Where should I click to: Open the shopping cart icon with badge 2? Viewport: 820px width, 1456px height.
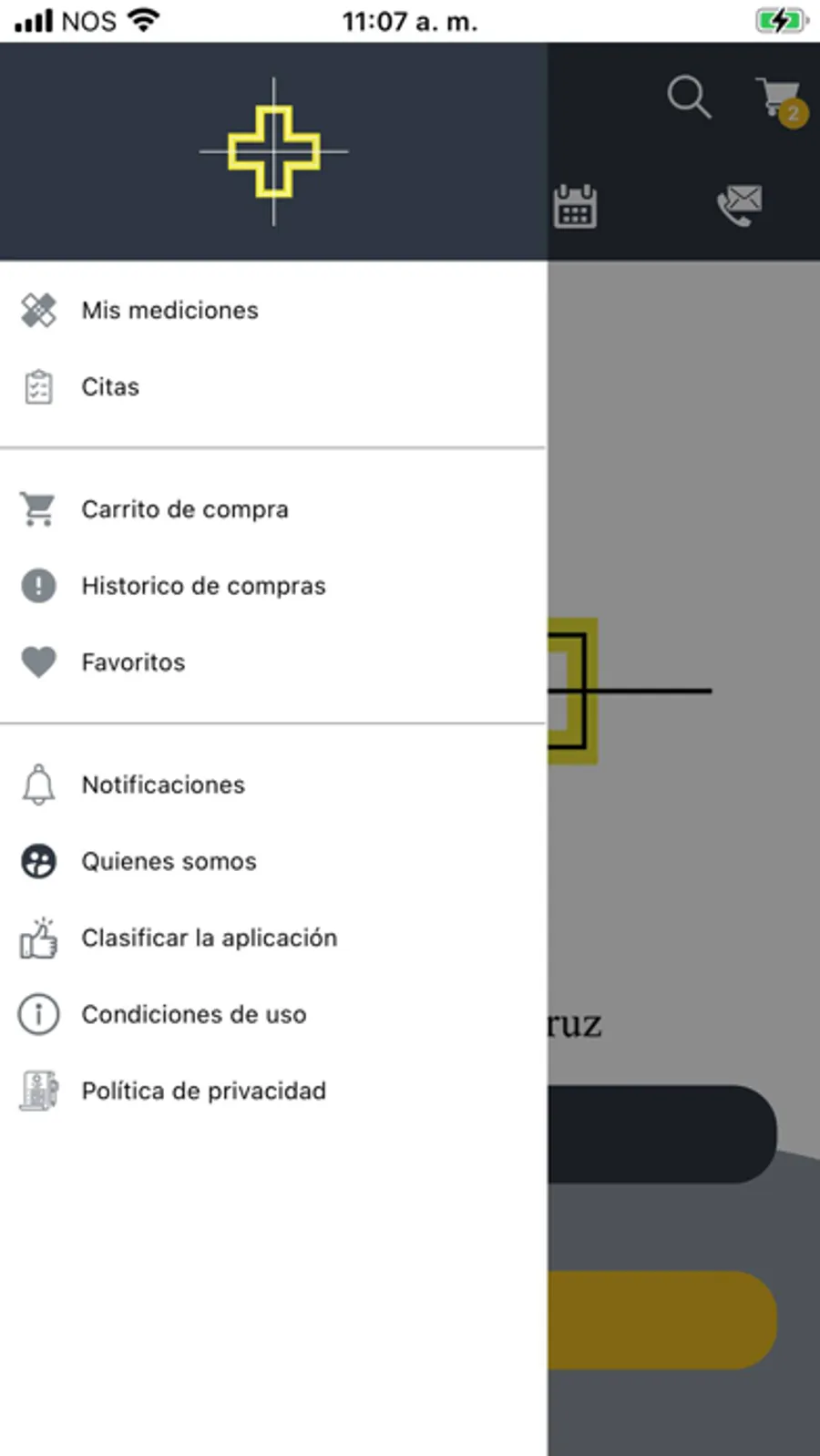pyautogui.click(x=775, y=98)
